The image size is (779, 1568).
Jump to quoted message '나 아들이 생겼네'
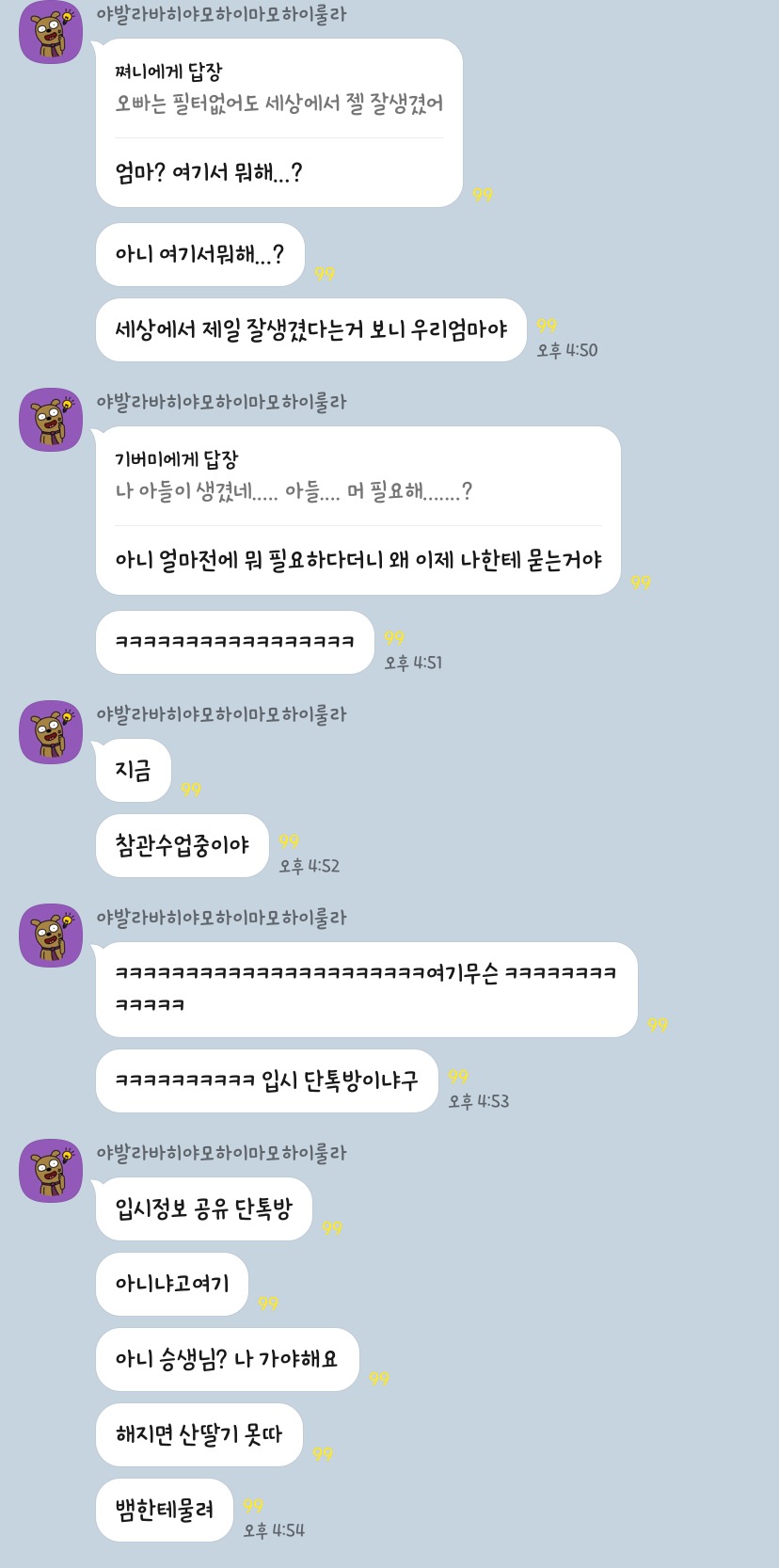click(x=294, y=491)
